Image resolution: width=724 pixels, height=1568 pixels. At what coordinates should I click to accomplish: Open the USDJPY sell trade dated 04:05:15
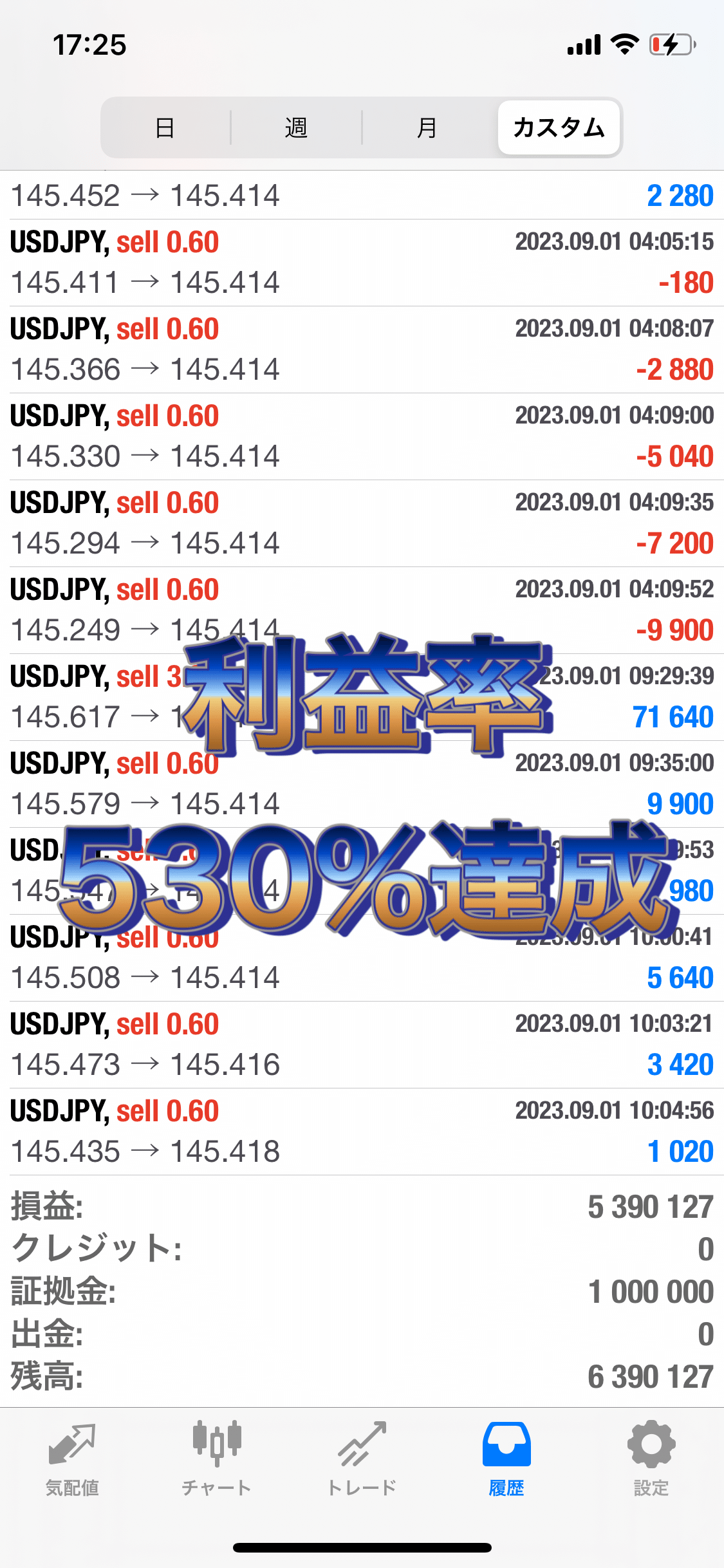tap(360, 261)
